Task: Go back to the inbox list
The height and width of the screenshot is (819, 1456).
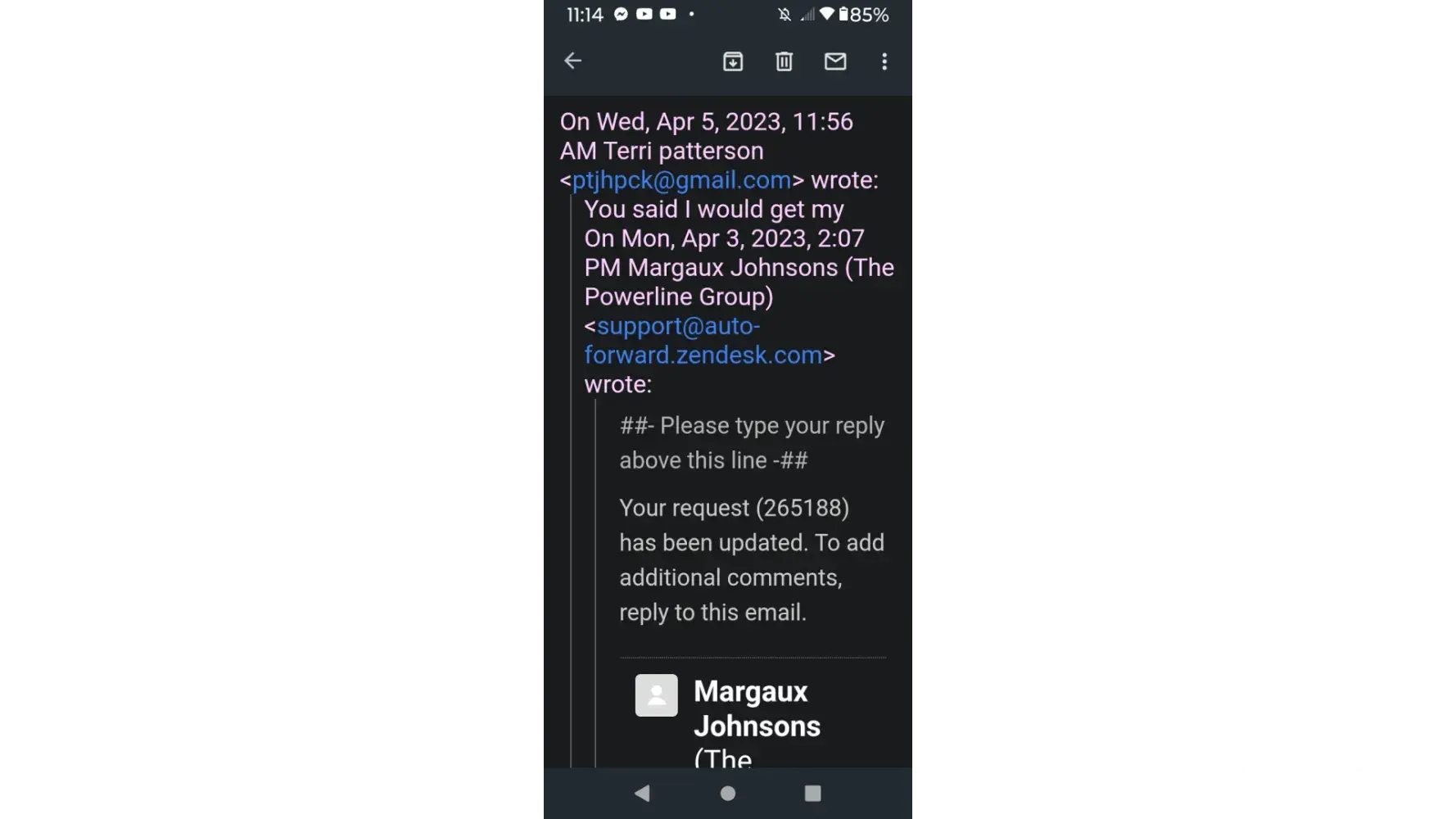Action: [572, 61]
